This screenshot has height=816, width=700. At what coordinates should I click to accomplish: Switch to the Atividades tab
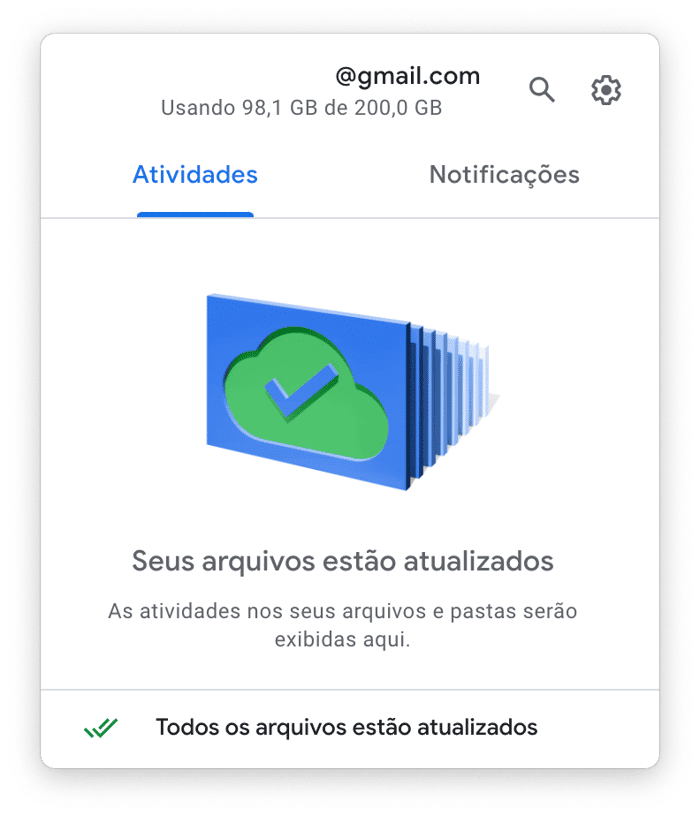pos(195,175)
